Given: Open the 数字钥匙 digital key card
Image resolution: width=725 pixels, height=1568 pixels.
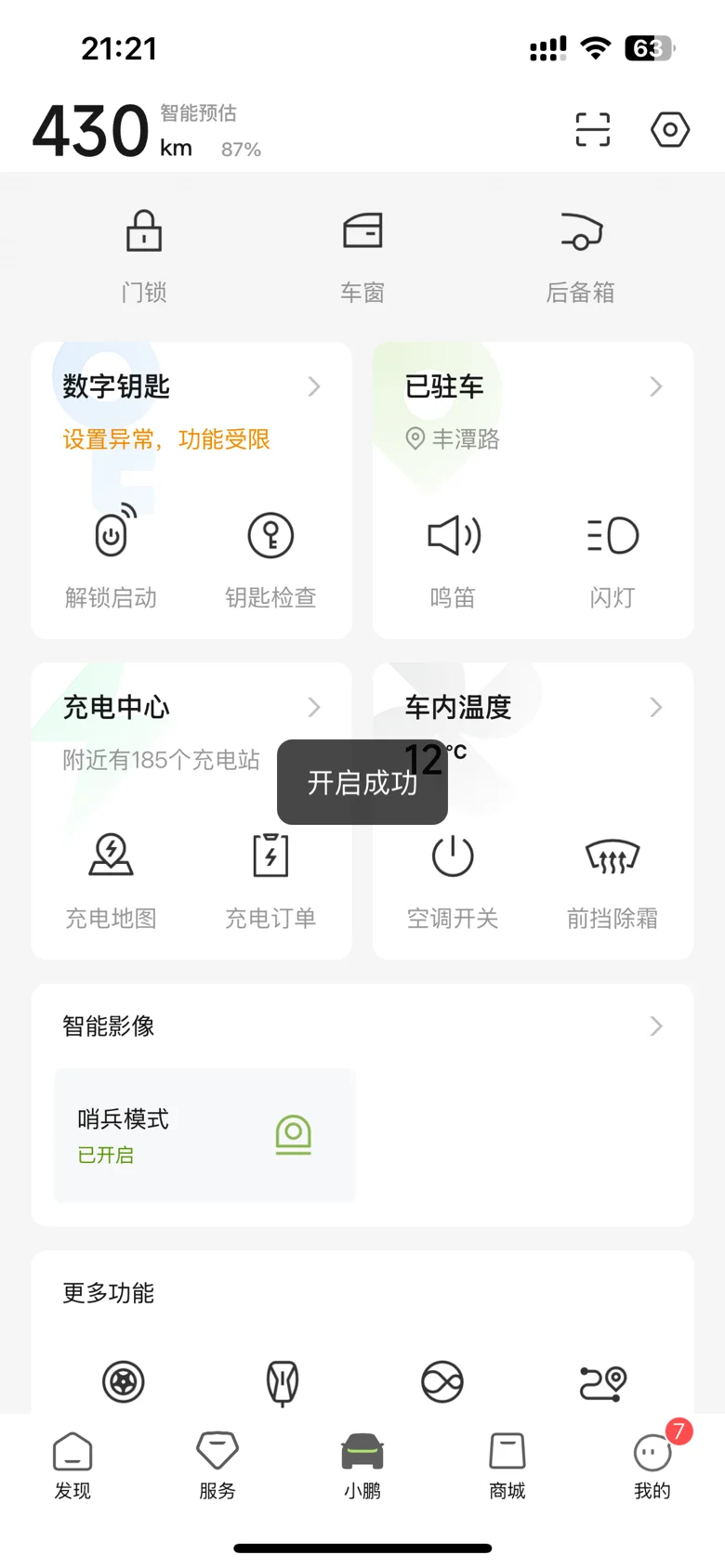Looking at the screenshot, I should [191, 386].
